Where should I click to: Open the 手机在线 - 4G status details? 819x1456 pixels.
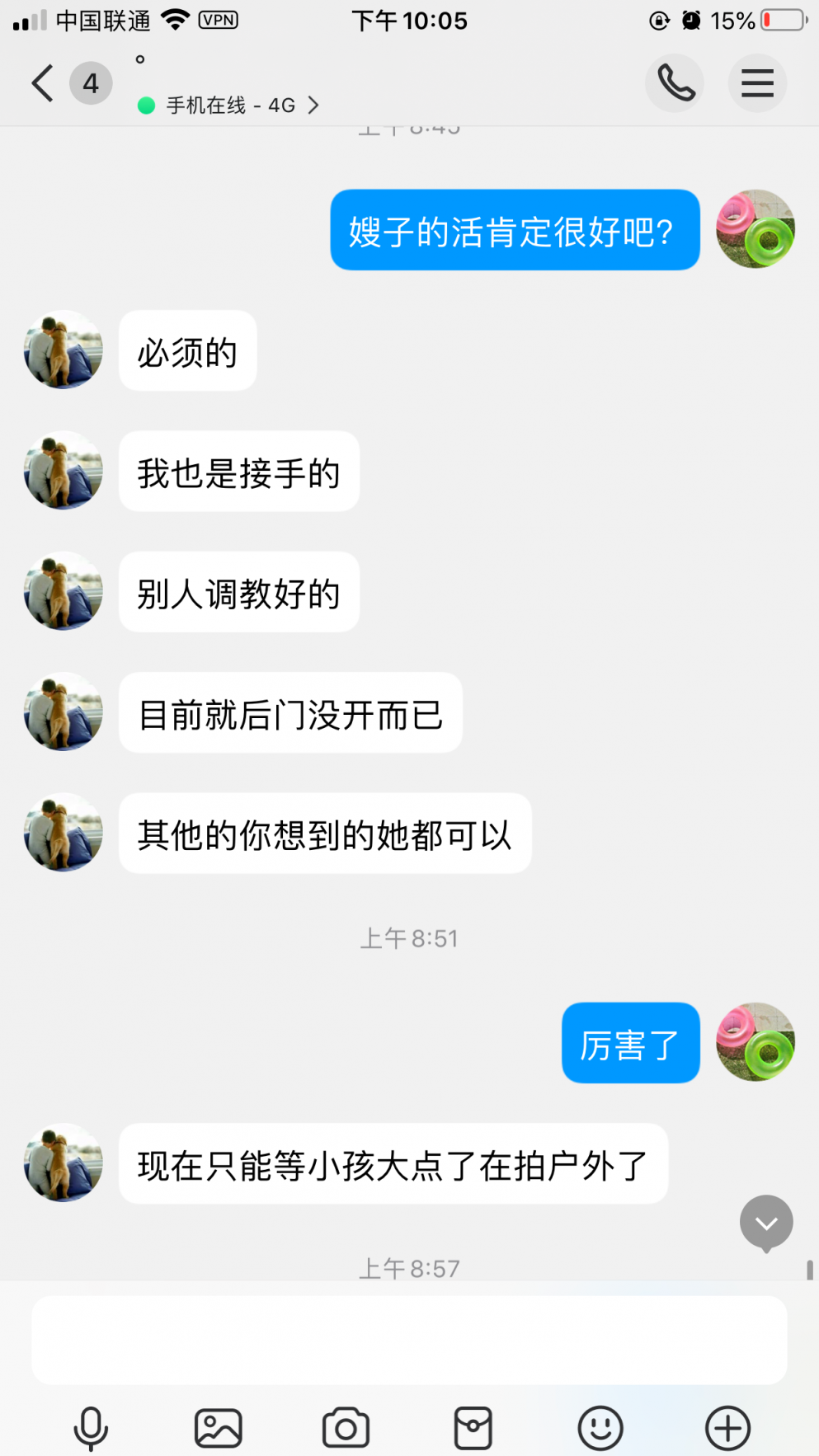click(x=231, y=106)
